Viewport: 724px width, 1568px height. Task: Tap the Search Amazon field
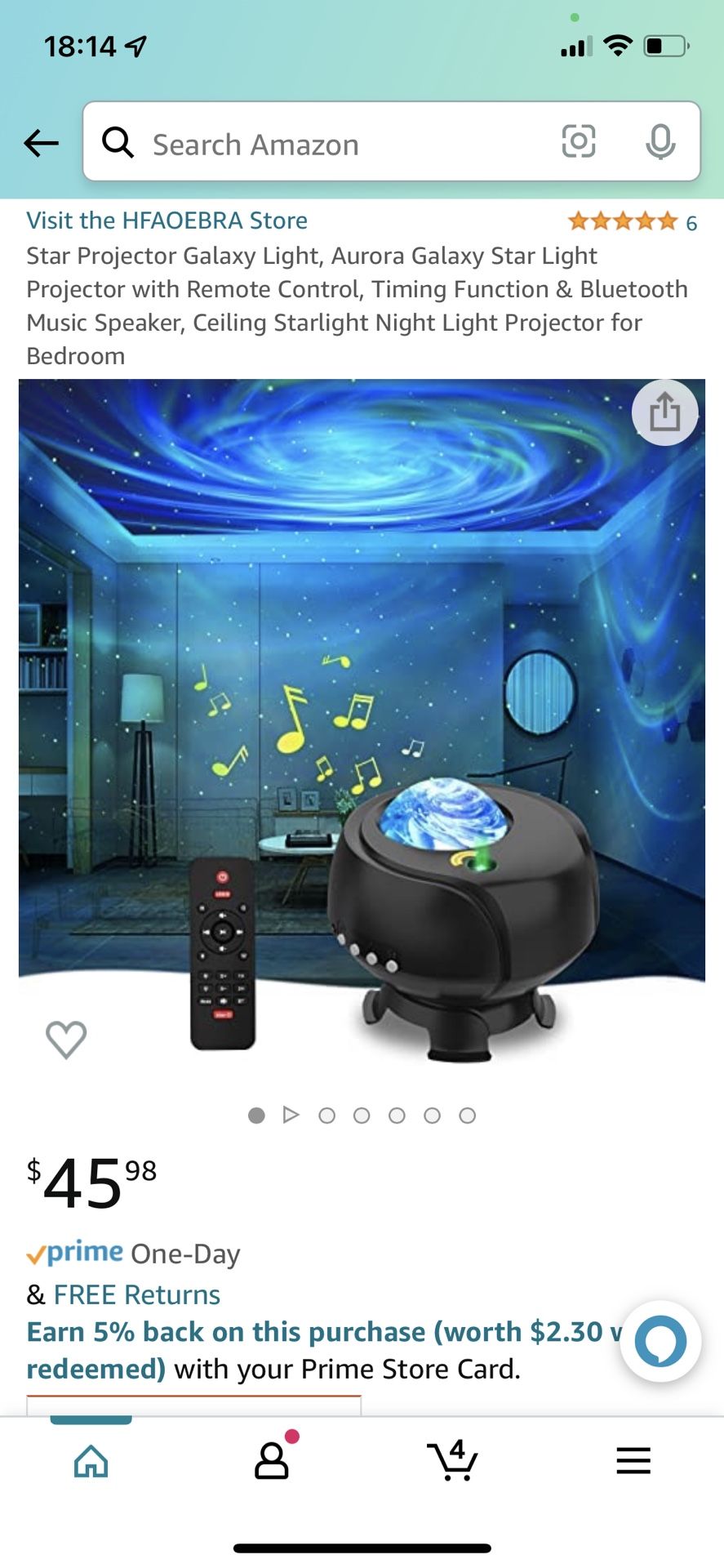tap(326, 144)
